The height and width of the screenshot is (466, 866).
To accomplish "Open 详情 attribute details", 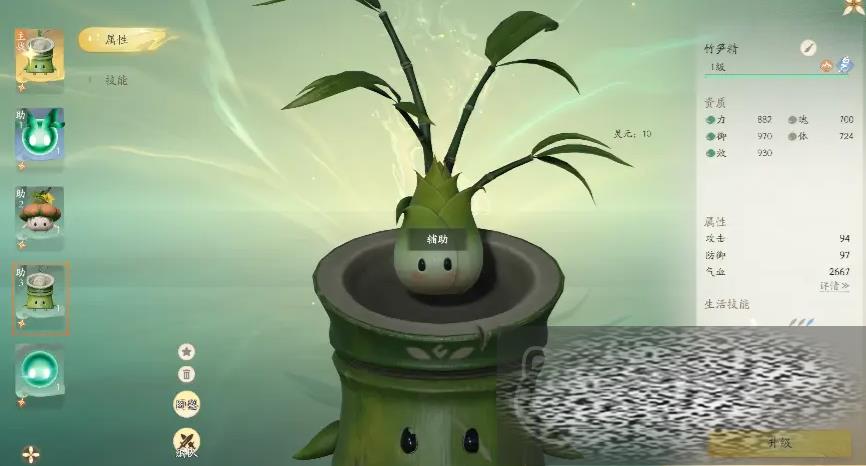I will (834, 286).
